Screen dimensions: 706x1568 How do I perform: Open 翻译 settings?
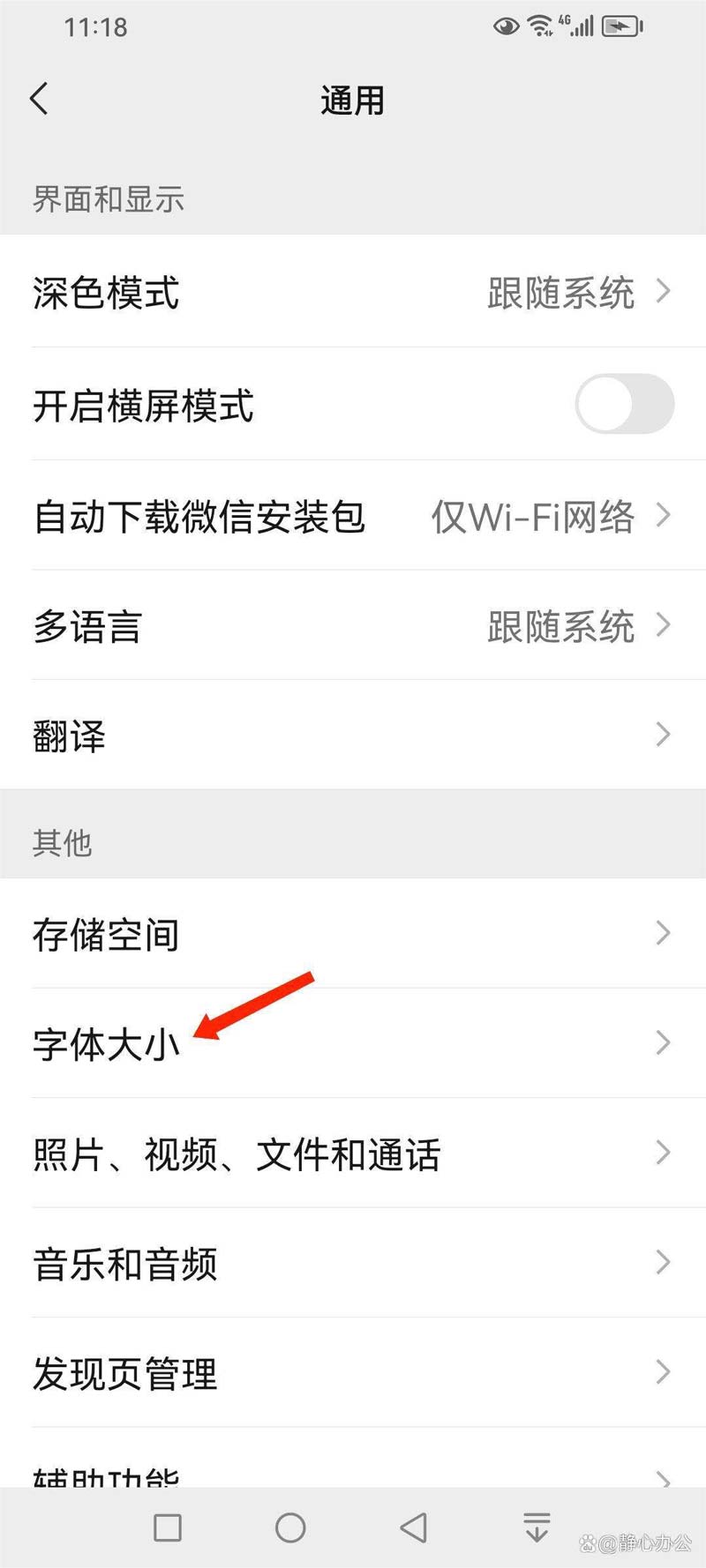pyautogui.click(x=353, y=735)
